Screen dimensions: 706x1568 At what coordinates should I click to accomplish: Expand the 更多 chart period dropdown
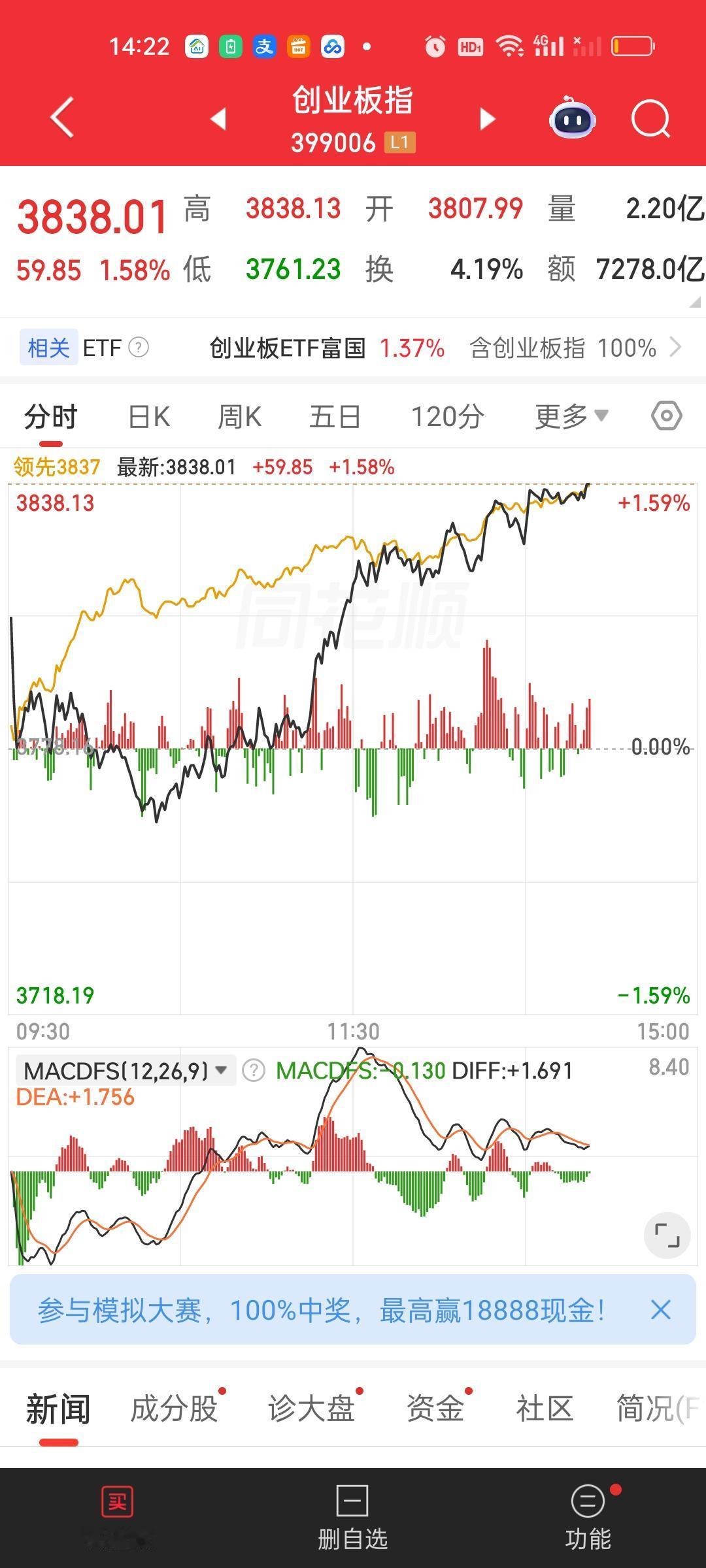(572, 416)
